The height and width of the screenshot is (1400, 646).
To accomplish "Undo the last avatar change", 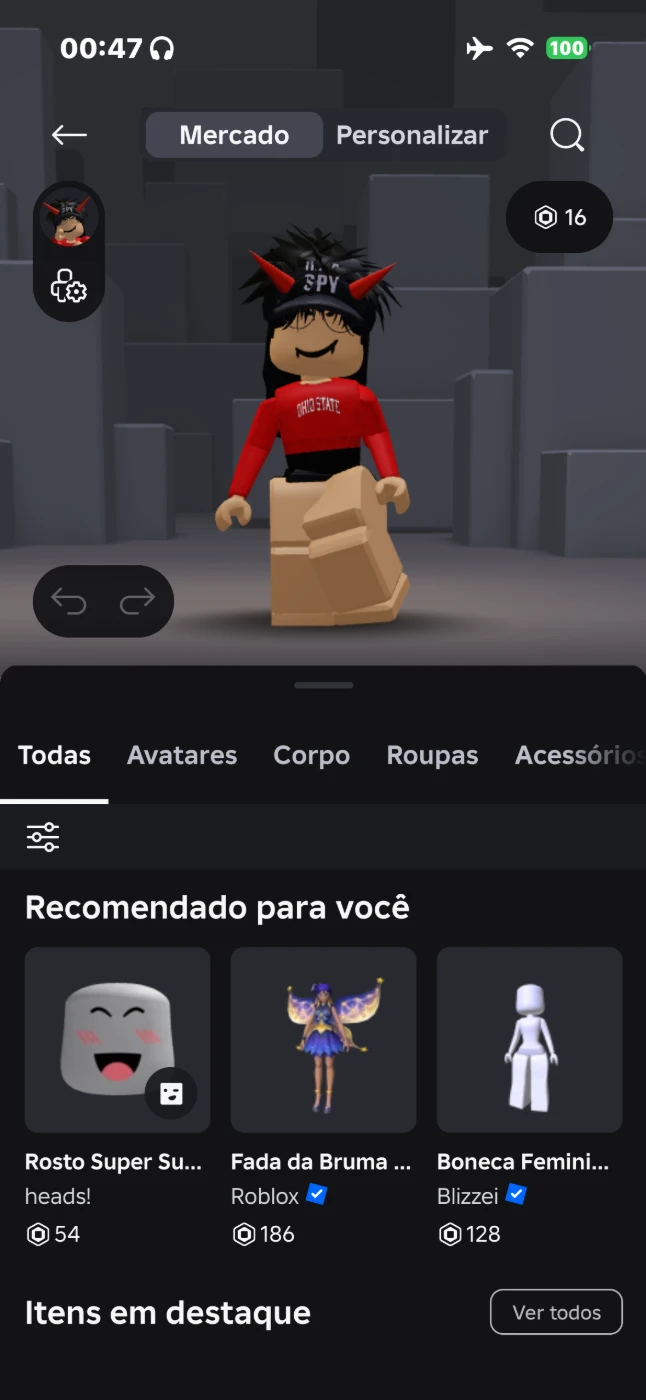I will (x=69, y=601).
